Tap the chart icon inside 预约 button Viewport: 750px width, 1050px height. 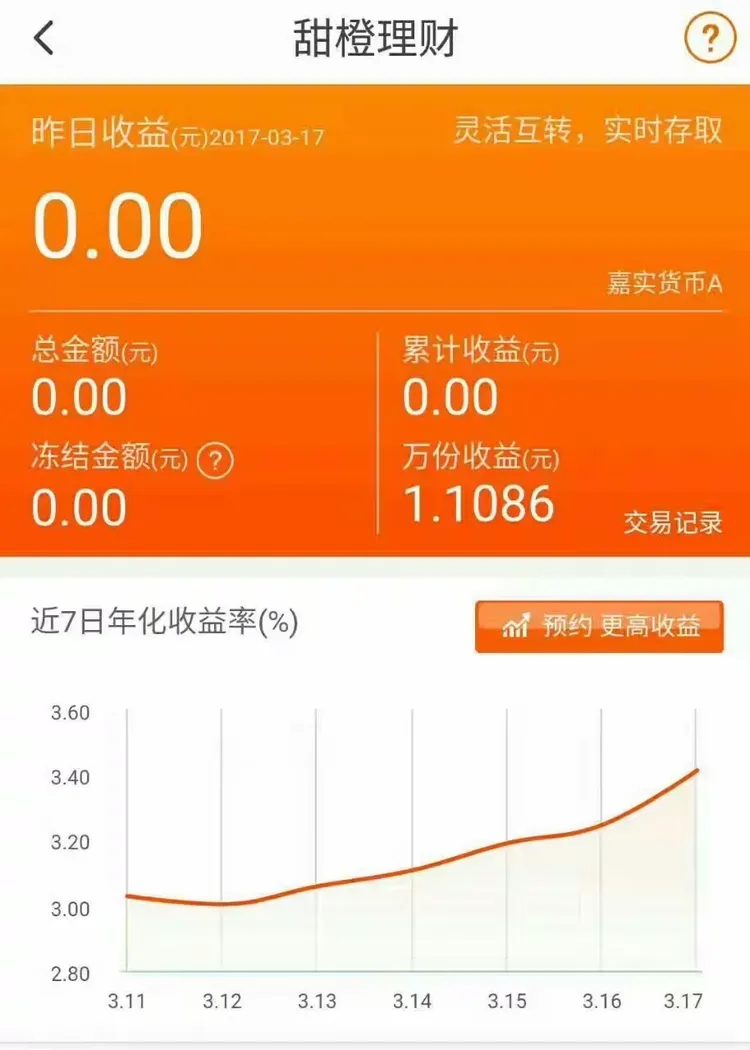point(516,625)
